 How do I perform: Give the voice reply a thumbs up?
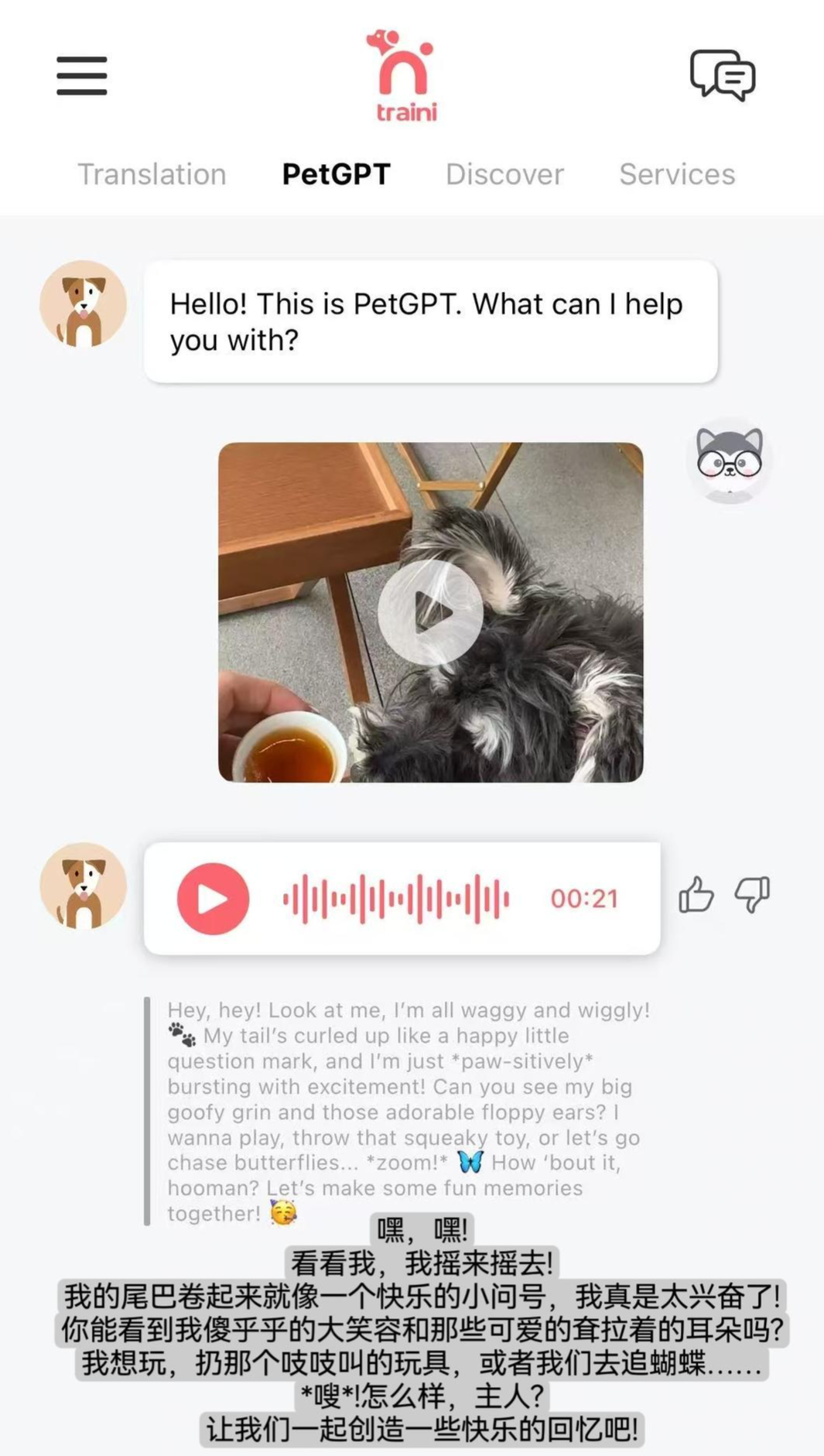pos(696,896)
